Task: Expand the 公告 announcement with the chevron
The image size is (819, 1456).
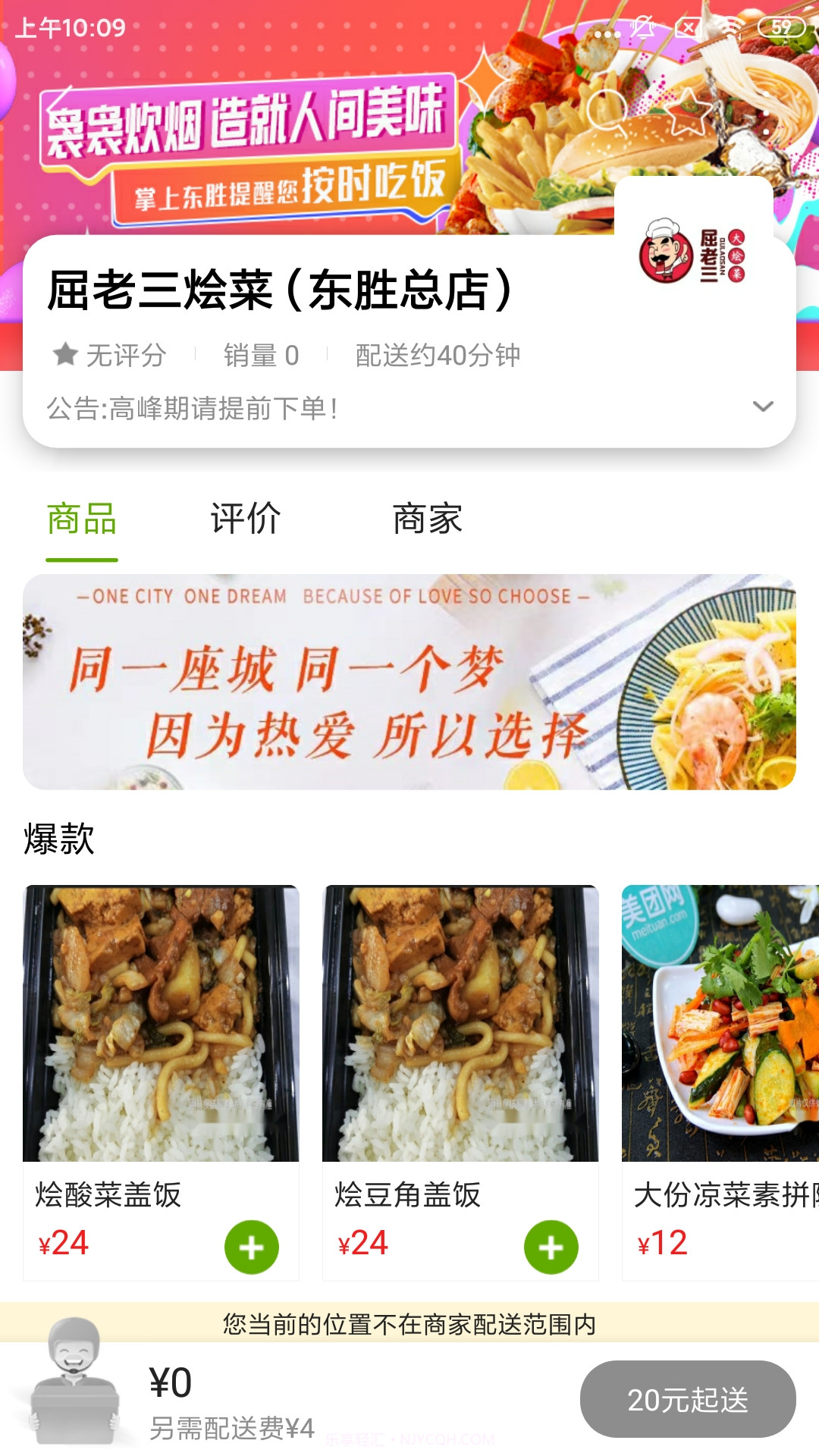Action: click(762, 408)
